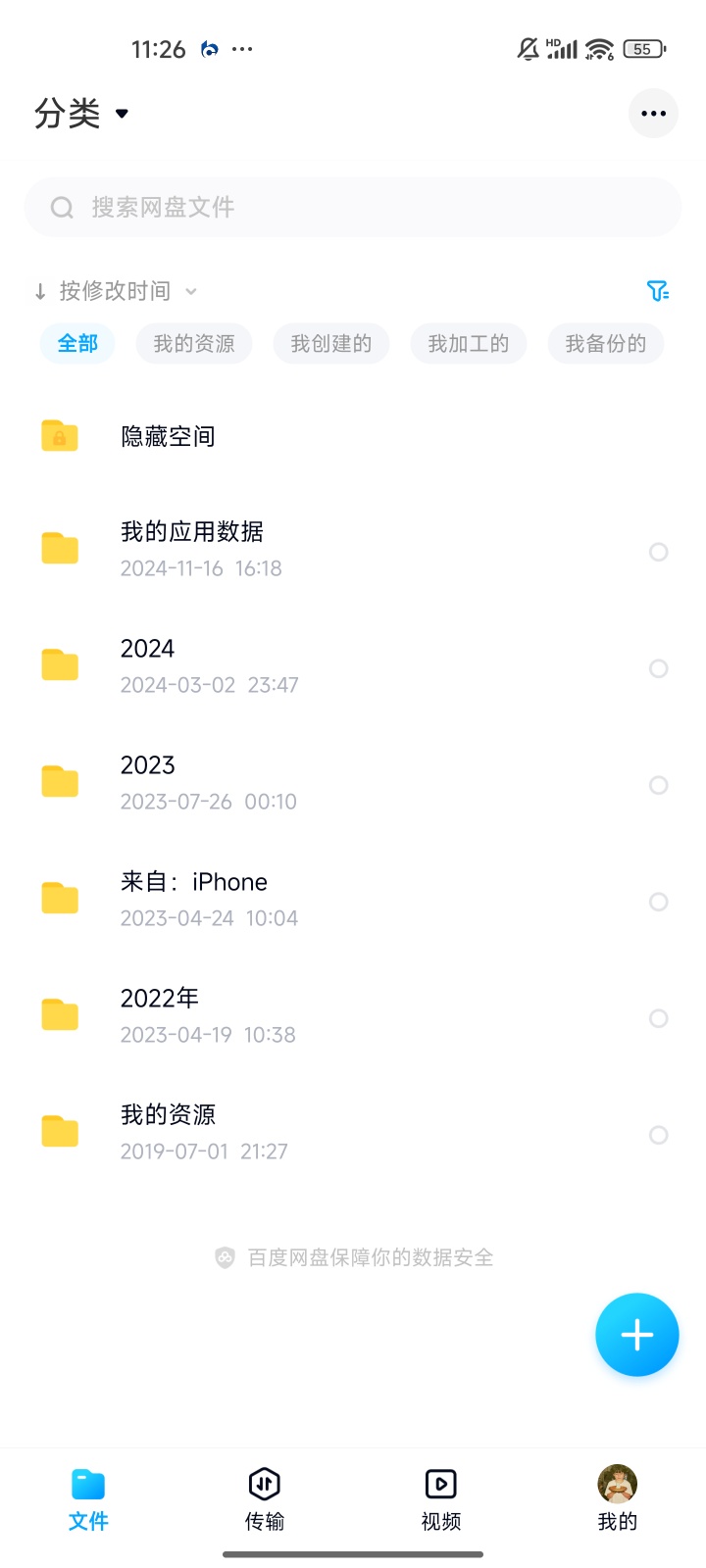Select the 2022年 folder's circle
Viewport: 706px width, 1568px height.
point(659,1018)
